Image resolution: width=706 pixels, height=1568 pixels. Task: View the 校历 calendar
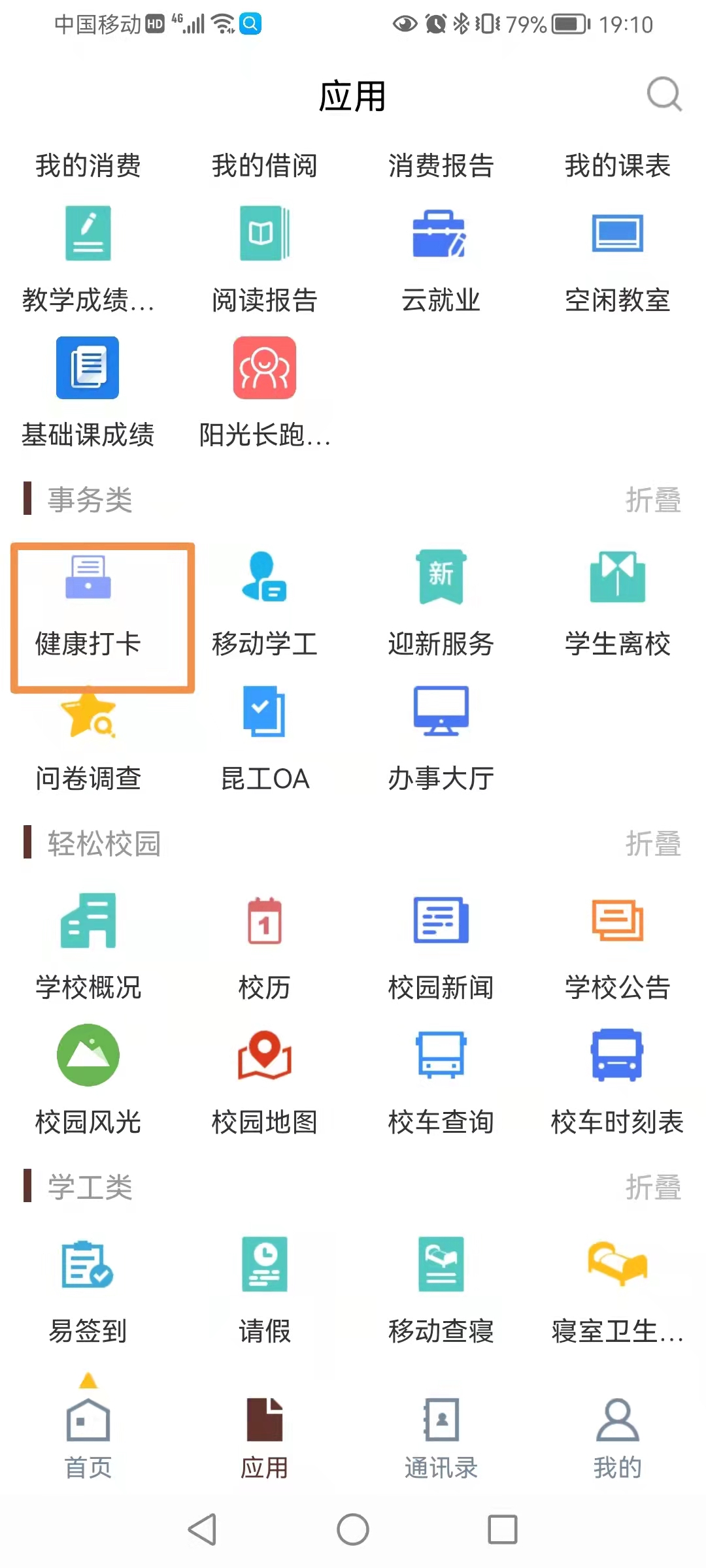(264, 947)
